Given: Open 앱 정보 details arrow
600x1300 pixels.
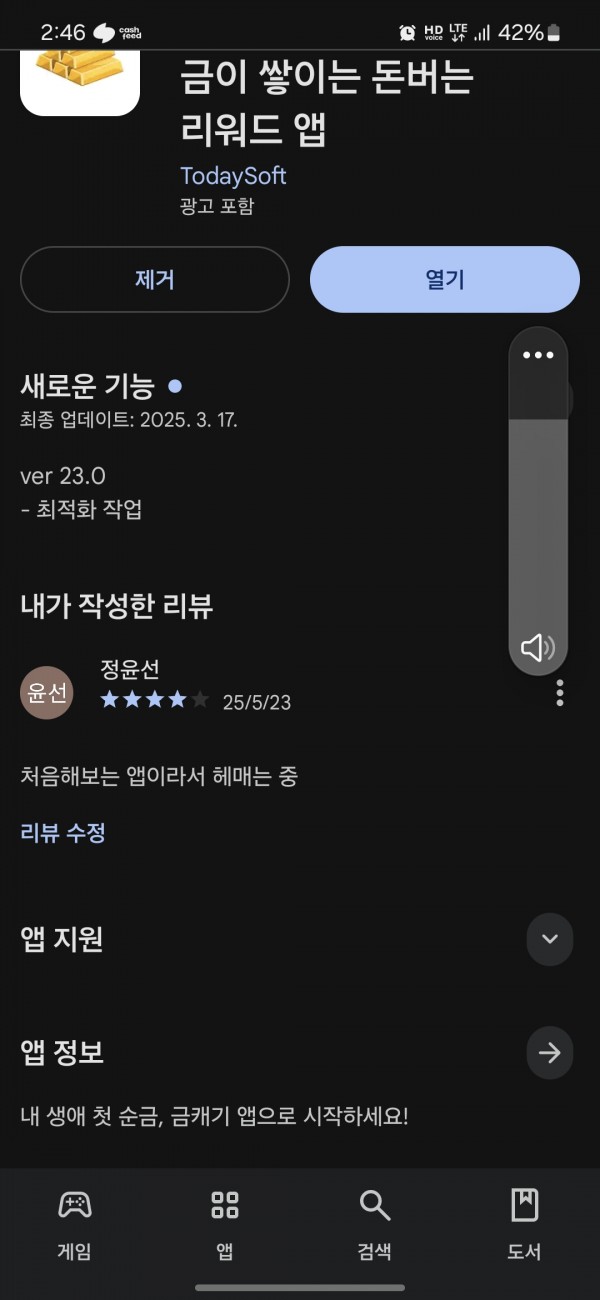Looking at the screenshot, I should (550, 1052).
